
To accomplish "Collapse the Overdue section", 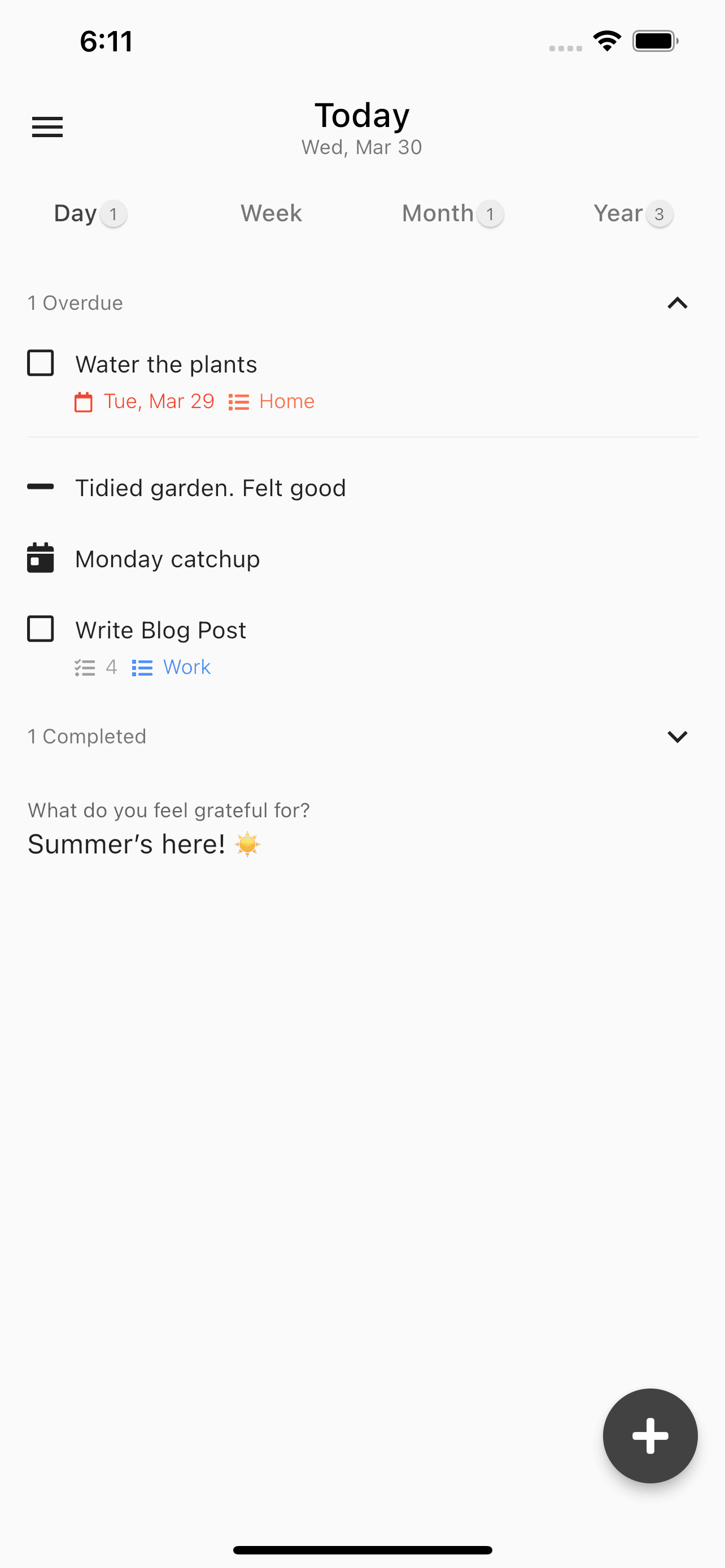I will [677, 303].
